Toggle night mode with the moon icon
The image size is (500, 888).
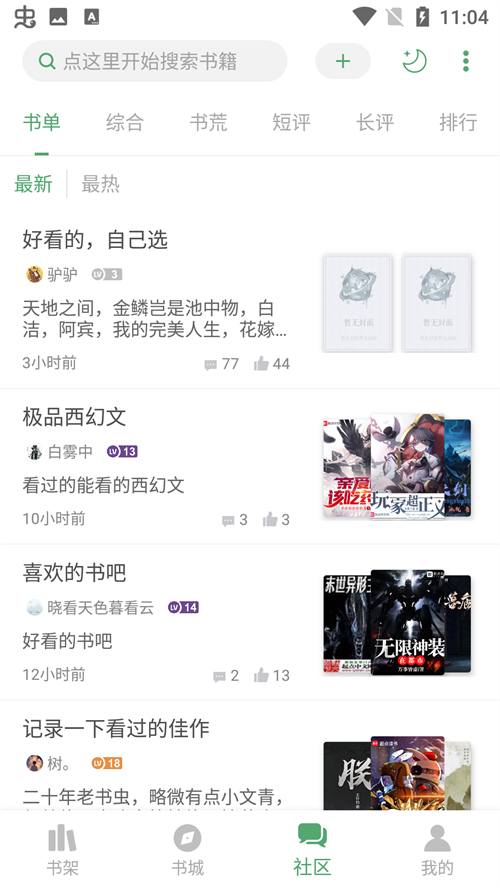[x=414, y=61]
